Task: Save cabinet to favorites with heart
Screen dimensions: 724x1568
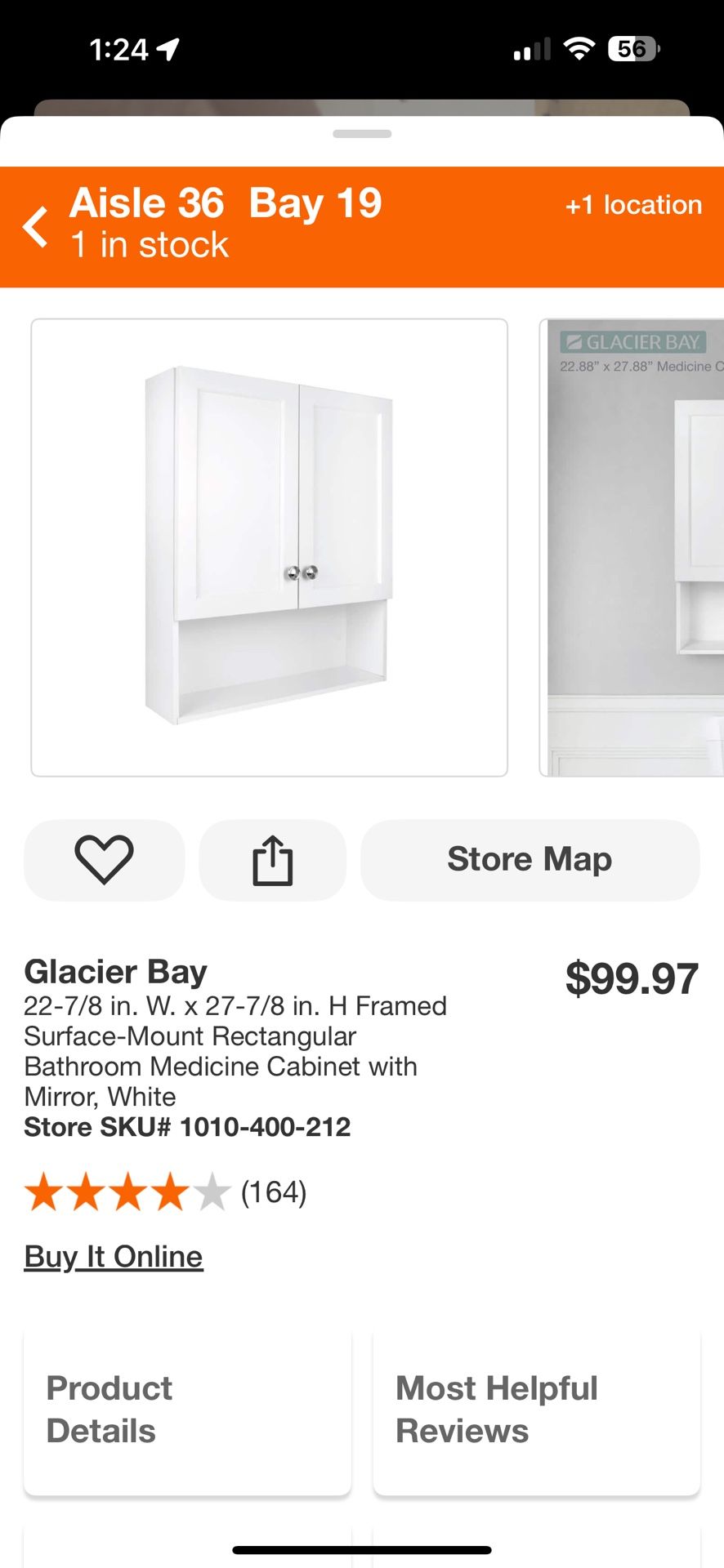Action: click(105, 860)
